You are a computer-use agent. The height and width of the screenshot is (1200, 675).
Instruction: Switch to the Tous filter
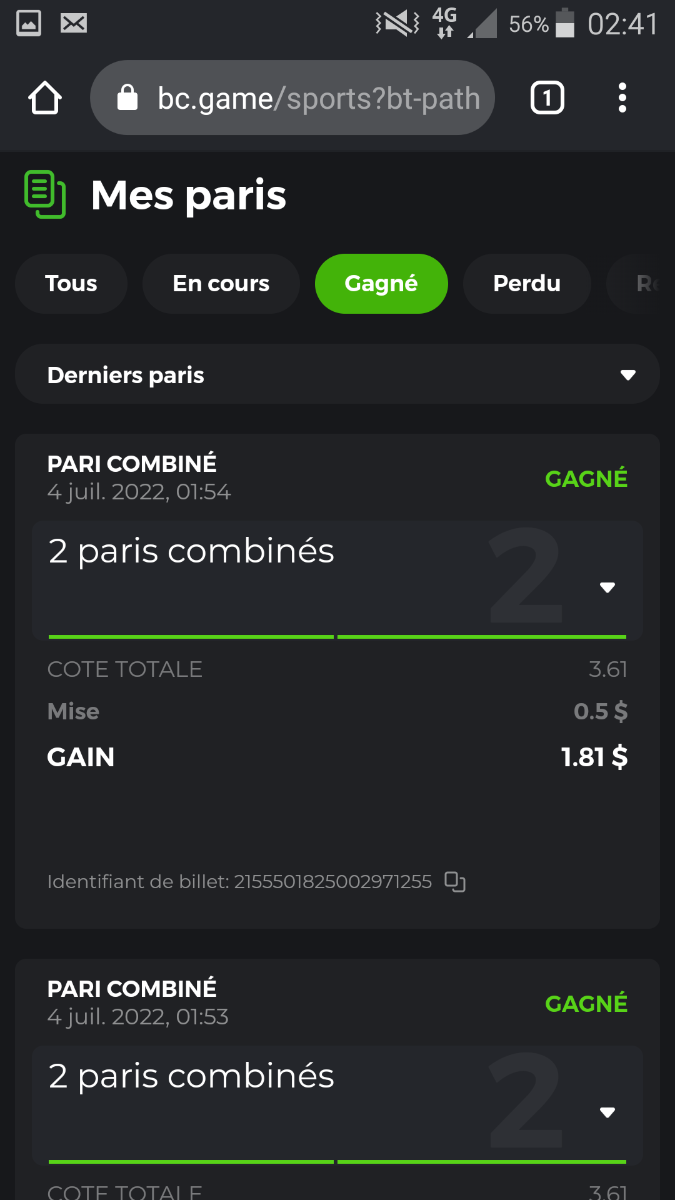pos(71,284)
